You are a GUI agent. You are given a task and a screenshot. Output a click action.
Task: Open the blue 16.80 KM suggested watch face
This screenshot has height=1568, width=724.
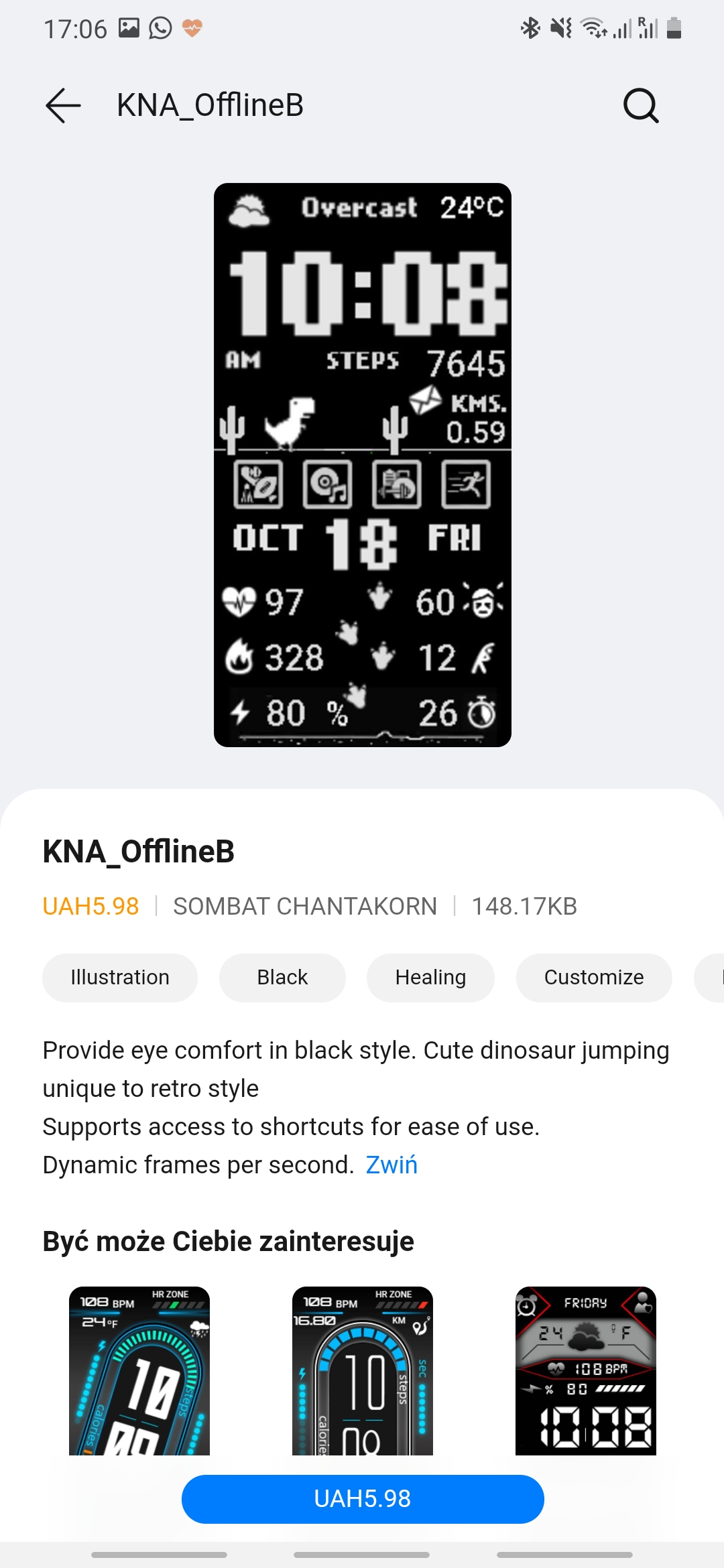362,1370
